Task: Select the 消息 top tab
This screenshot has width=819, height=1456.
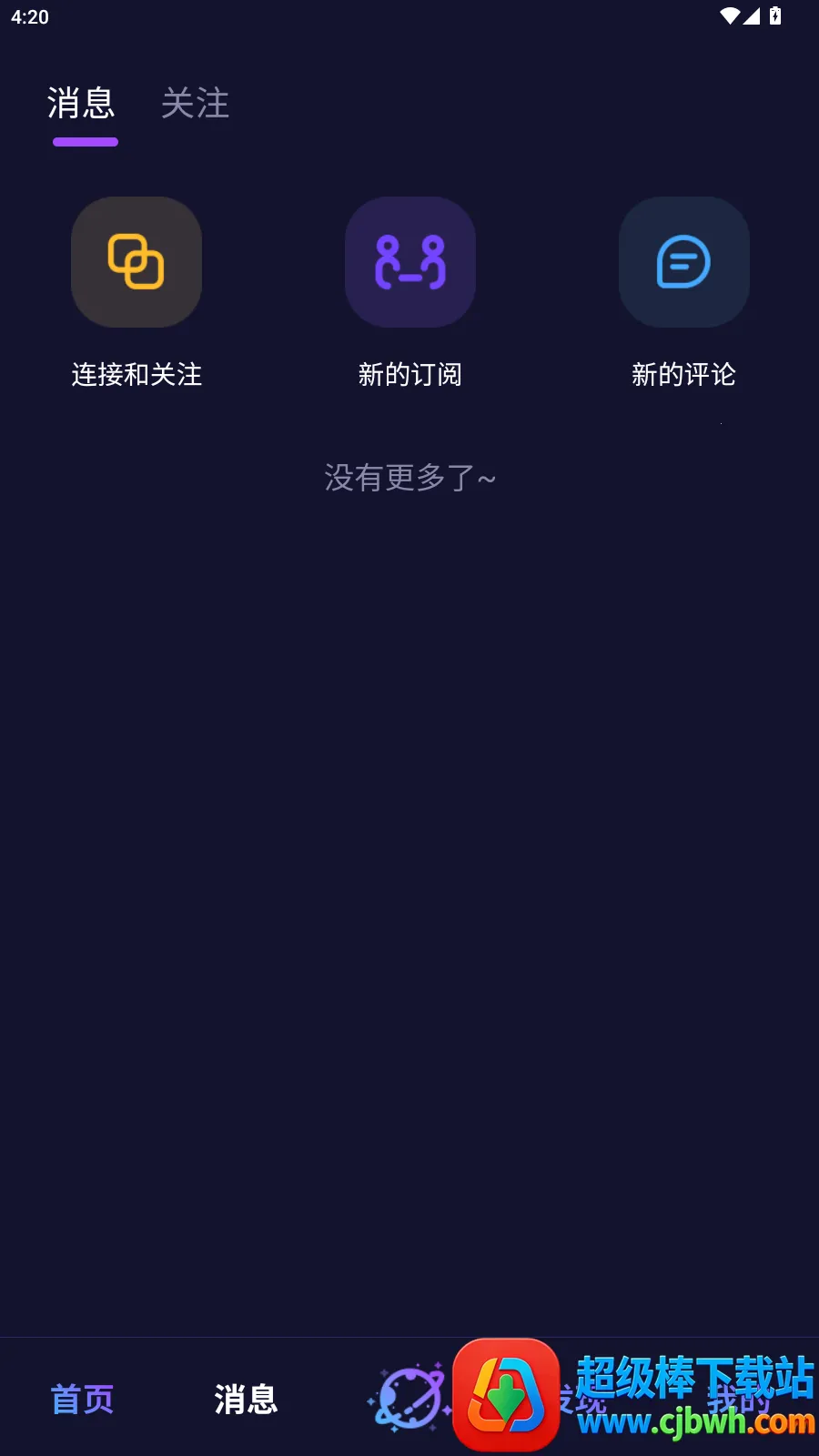Action: point(82,104)
